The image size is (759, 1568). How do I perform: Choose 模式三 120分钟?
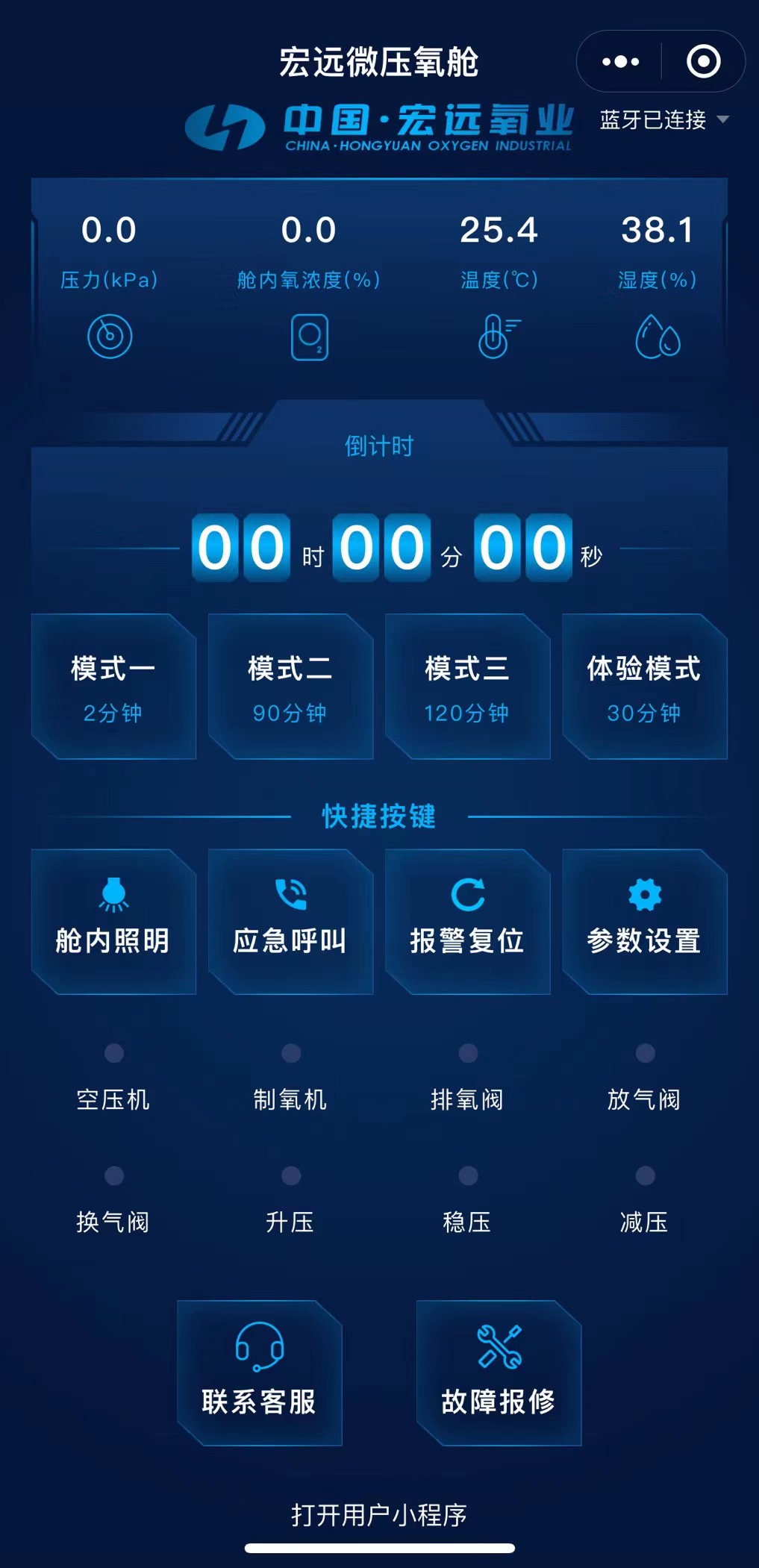click(467, 687)
